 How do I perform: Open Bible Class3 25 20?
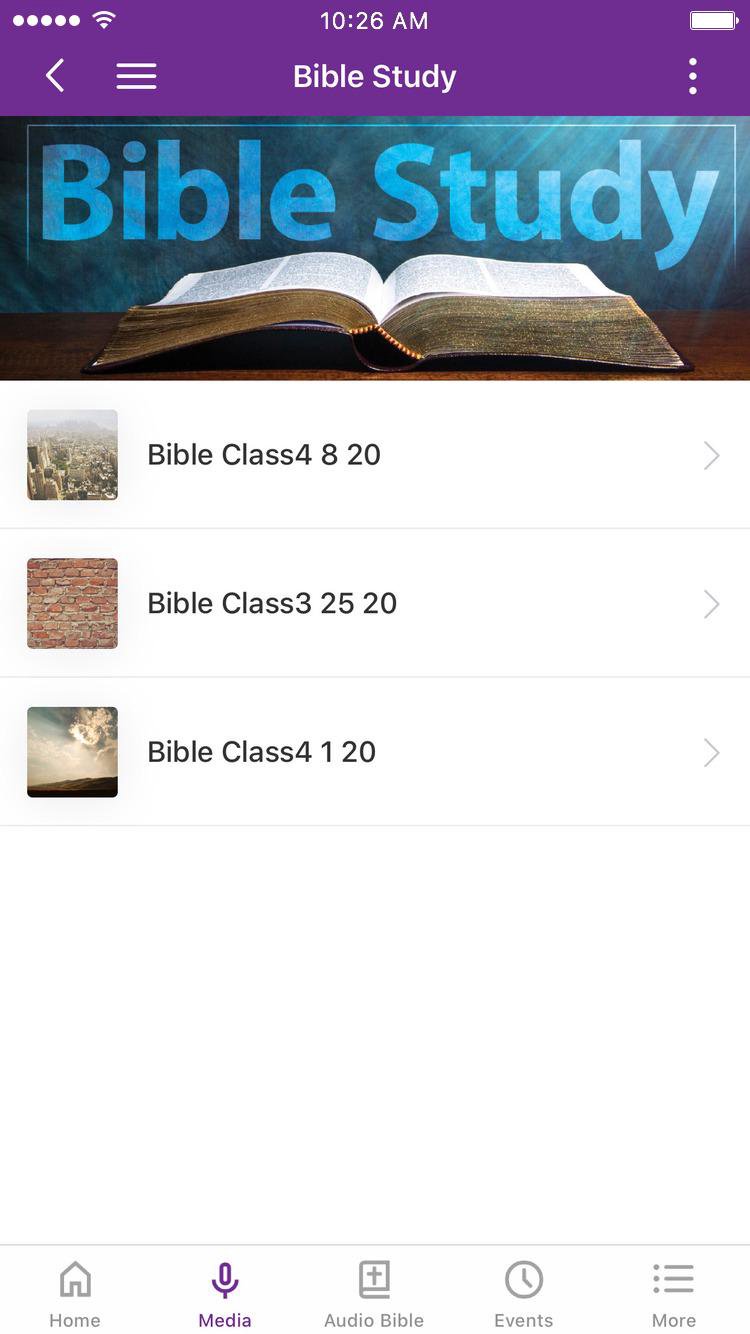click(x=374, y=604)
